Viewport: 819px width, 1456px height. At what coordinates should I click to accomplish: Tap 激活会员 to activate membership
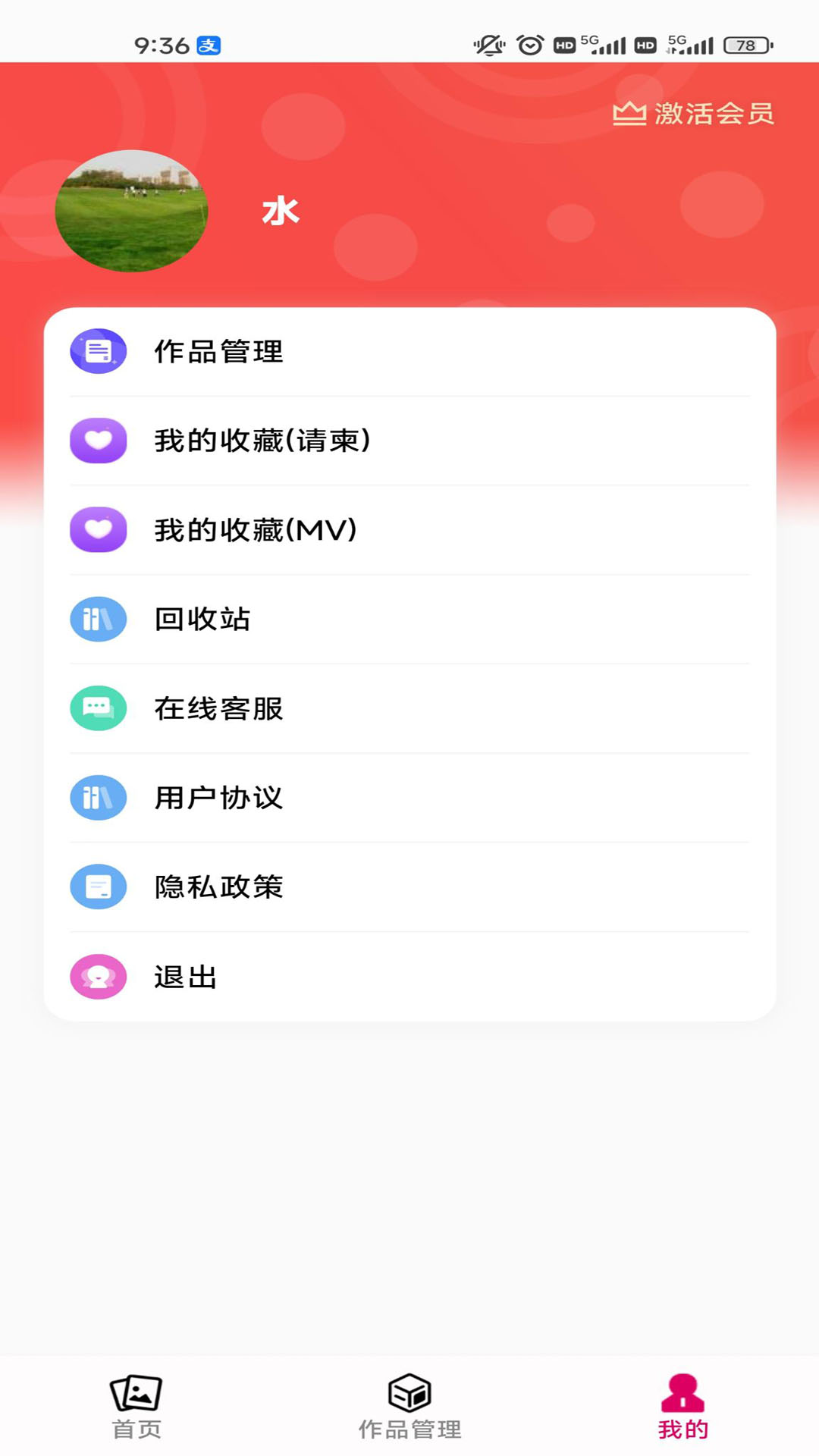coord(694,114)
